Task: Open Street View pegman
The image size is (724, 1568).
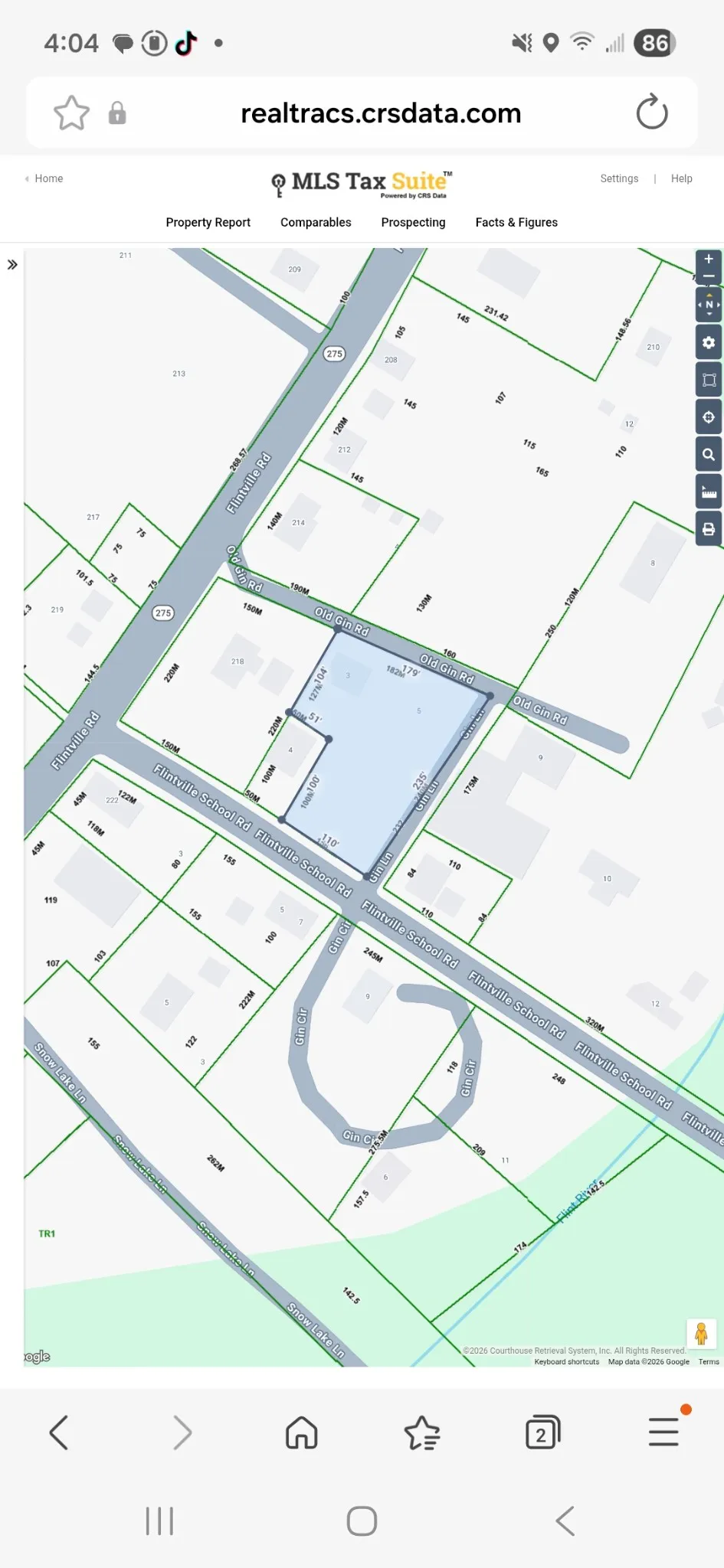Action: coord(701,1334)
